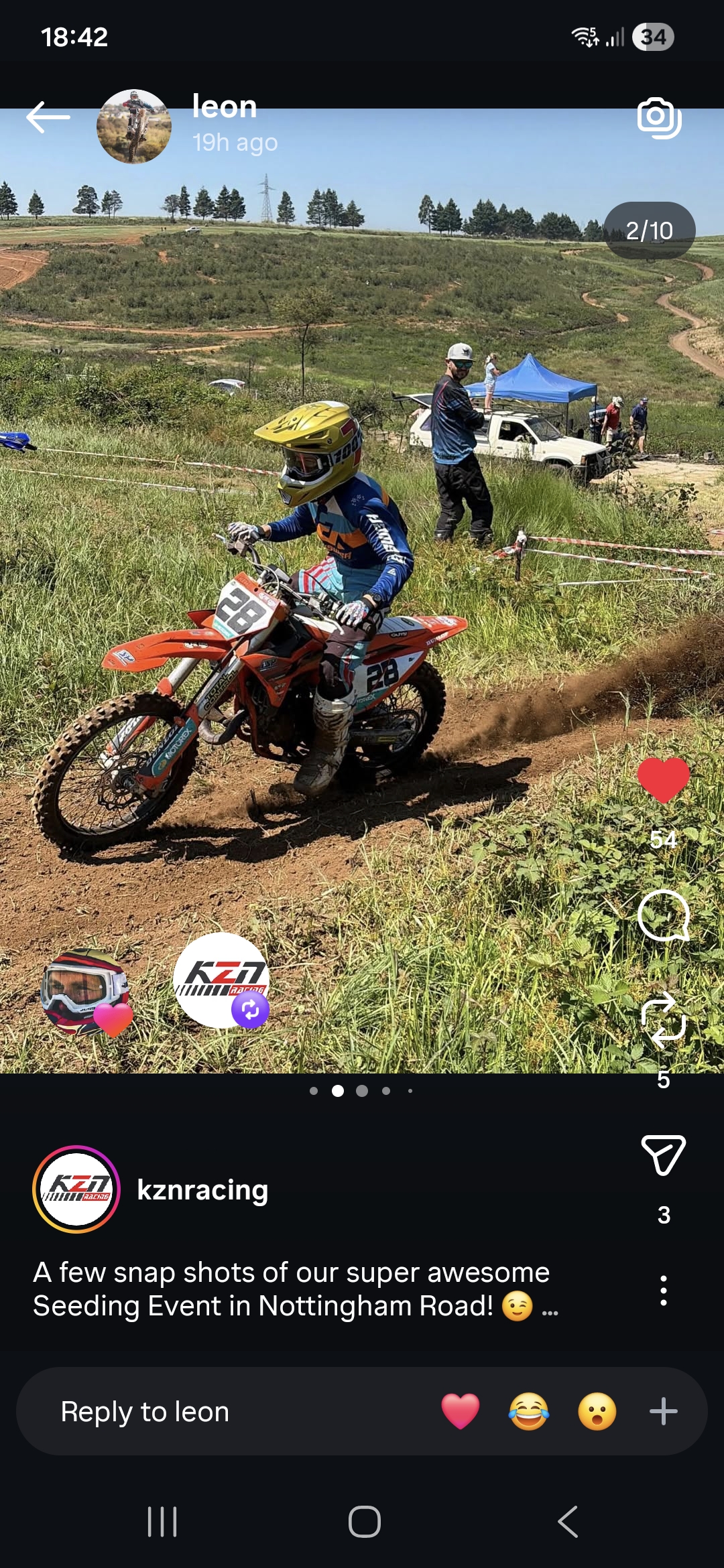This screenshot has height=1568, width=724.
Task: Open the kznracing profile avatar
Action: click(76, 1189)
